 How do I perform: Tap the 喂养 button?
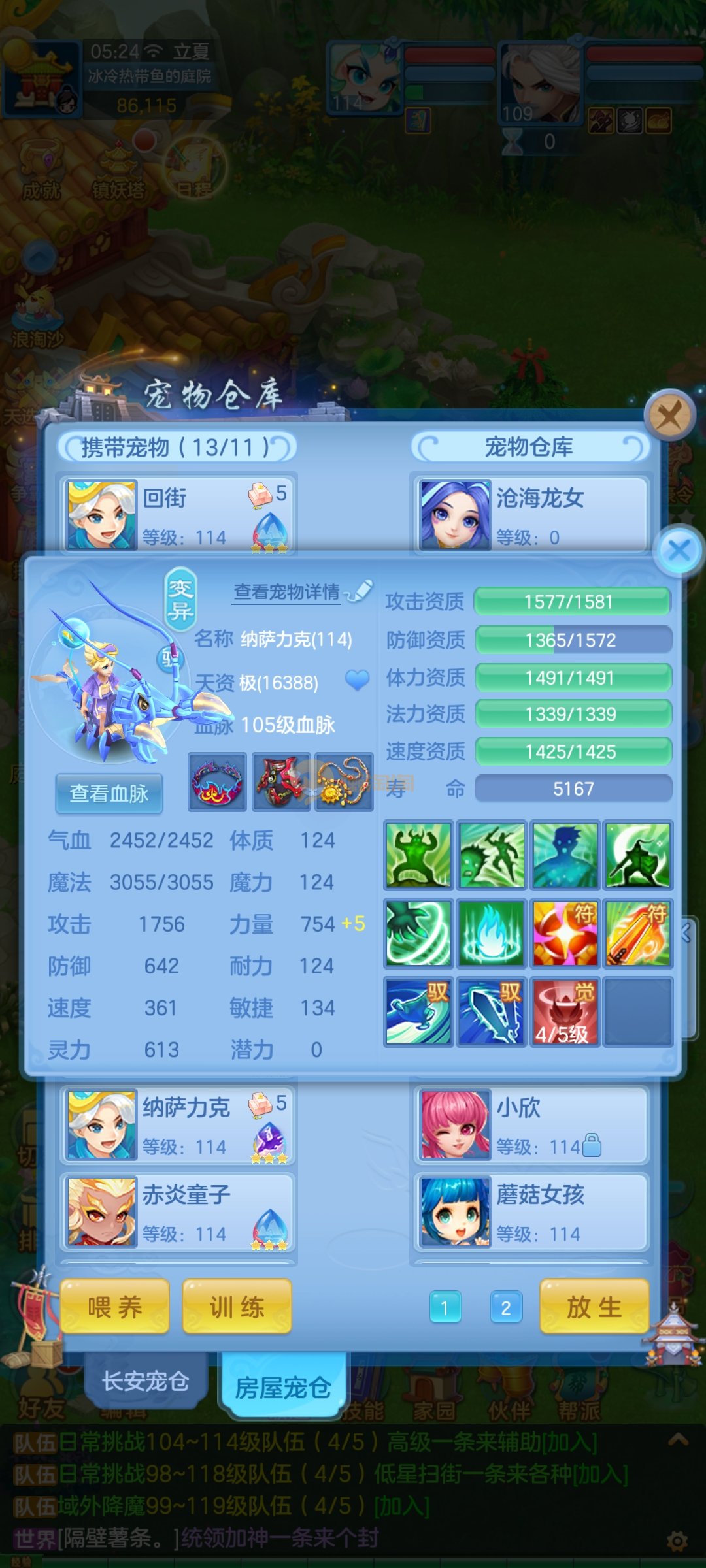click(x=115, y=1307)
